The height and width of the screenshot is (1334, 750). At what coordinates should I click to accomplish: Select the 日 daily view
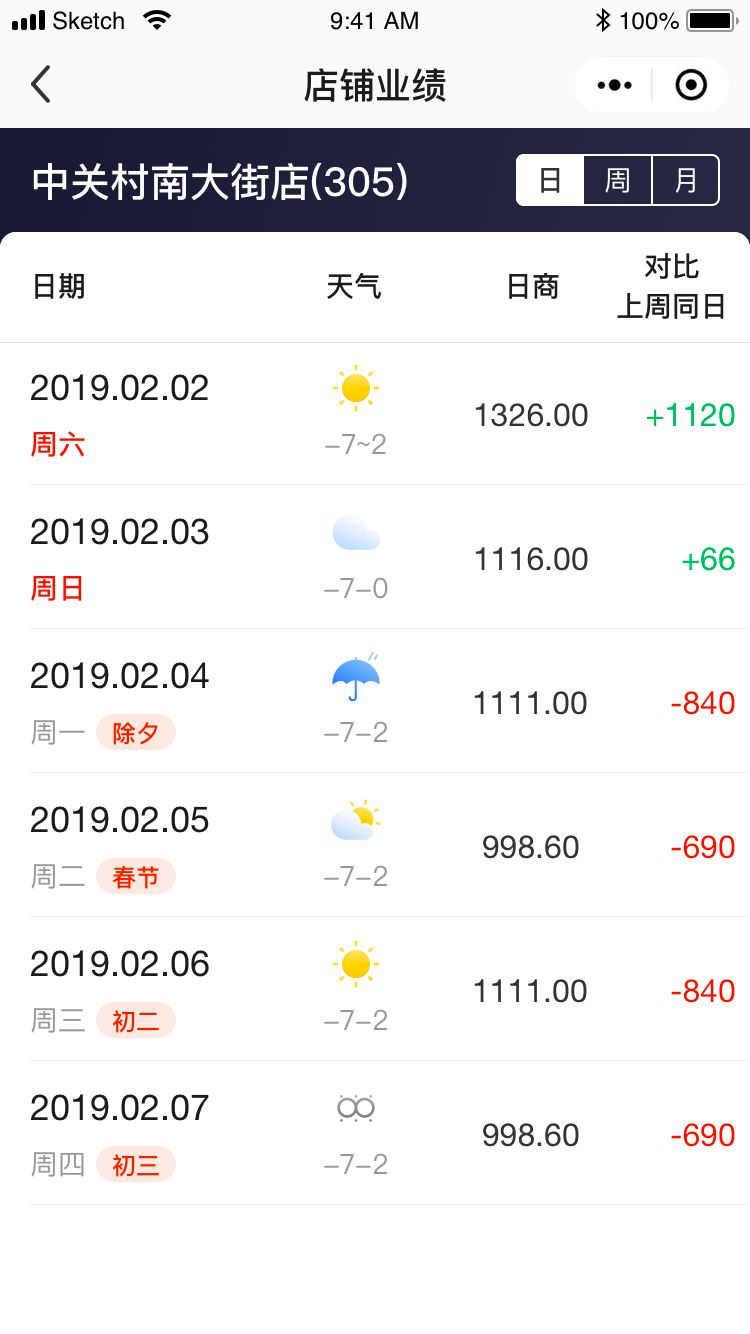[550, 180]
